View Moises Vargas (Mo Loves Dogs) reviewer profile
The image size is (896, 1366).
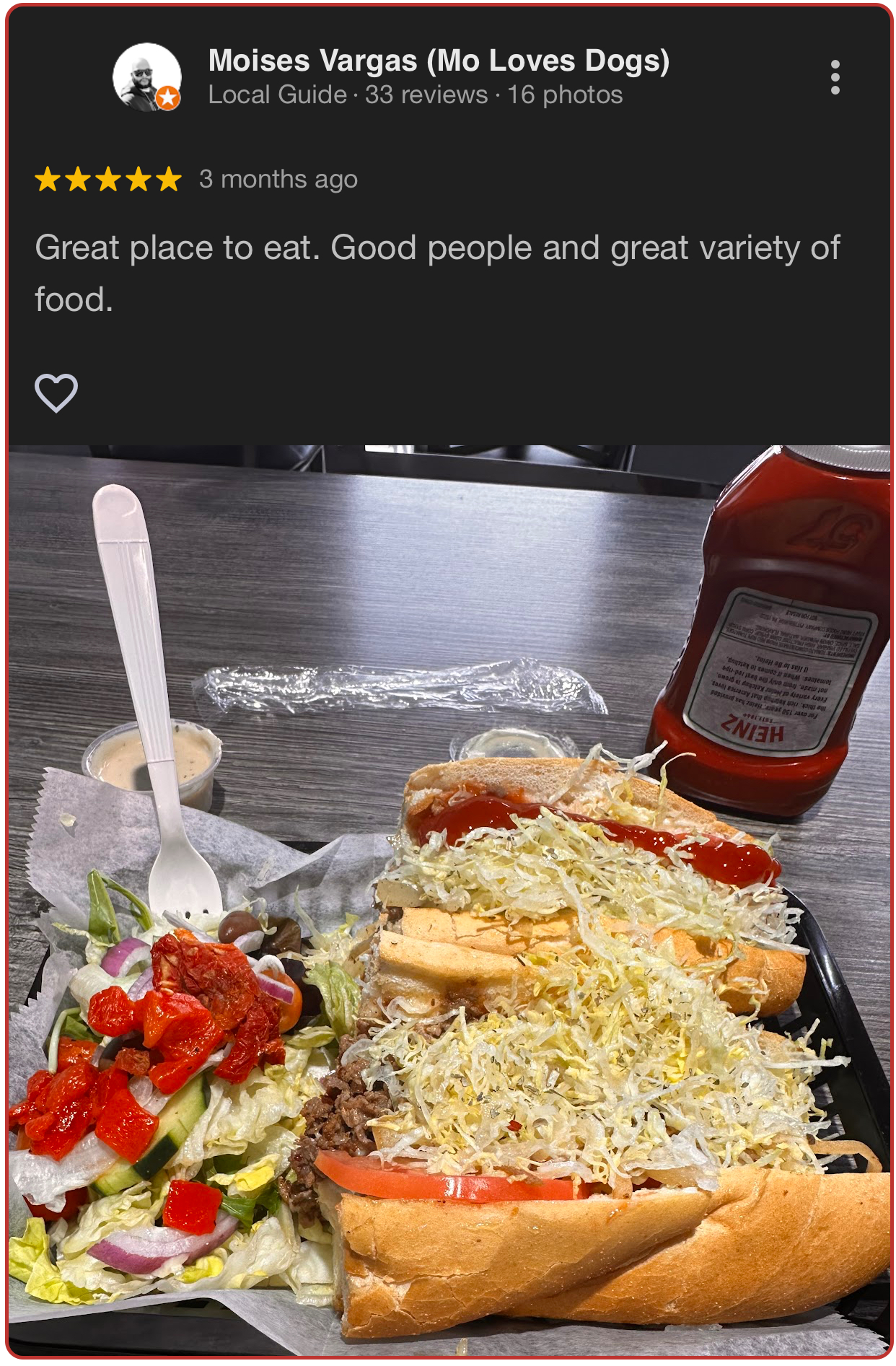(x=438, y=61)
